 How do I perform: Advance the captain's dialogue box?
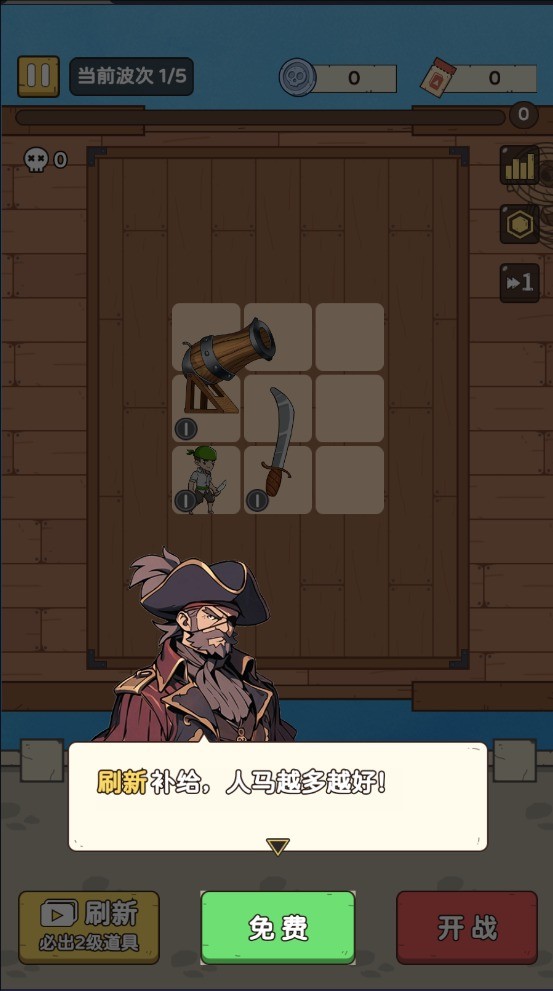[277, 796]
